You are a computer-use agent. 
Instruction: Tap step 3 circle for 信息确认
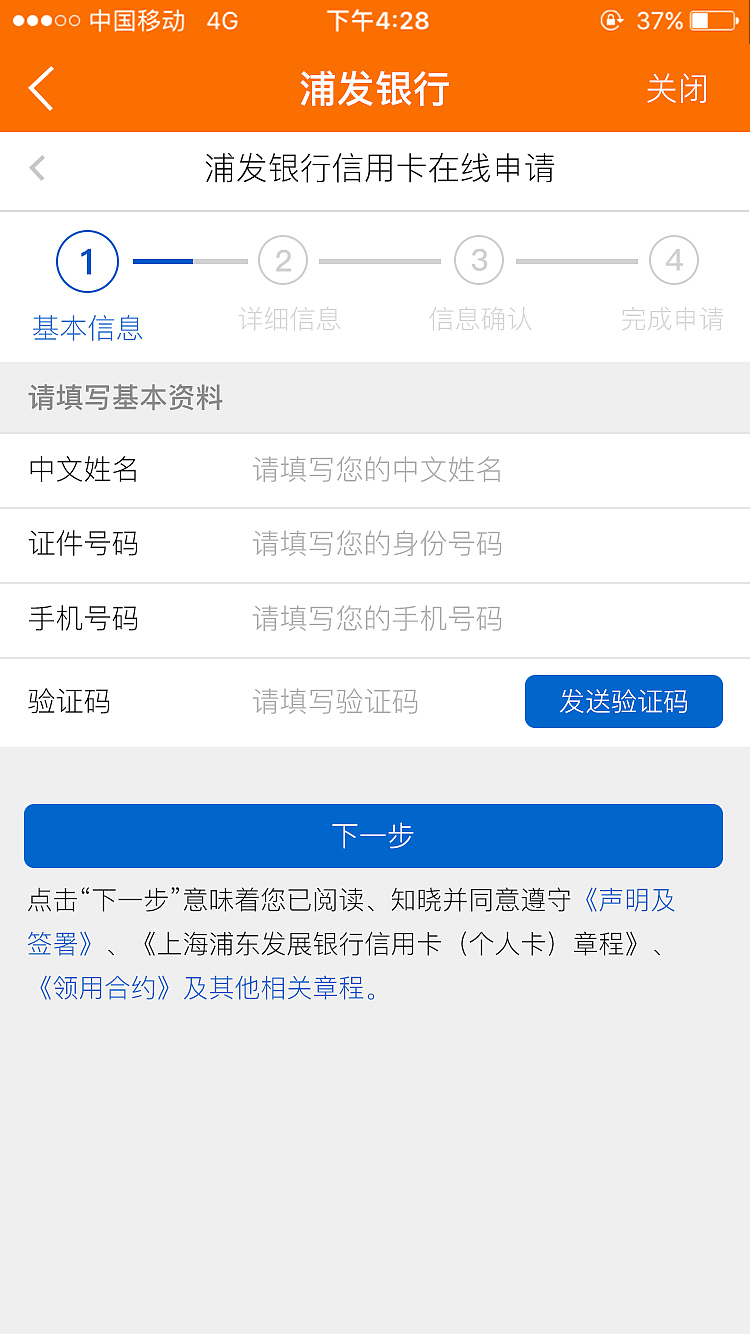(x=478, y=260)
